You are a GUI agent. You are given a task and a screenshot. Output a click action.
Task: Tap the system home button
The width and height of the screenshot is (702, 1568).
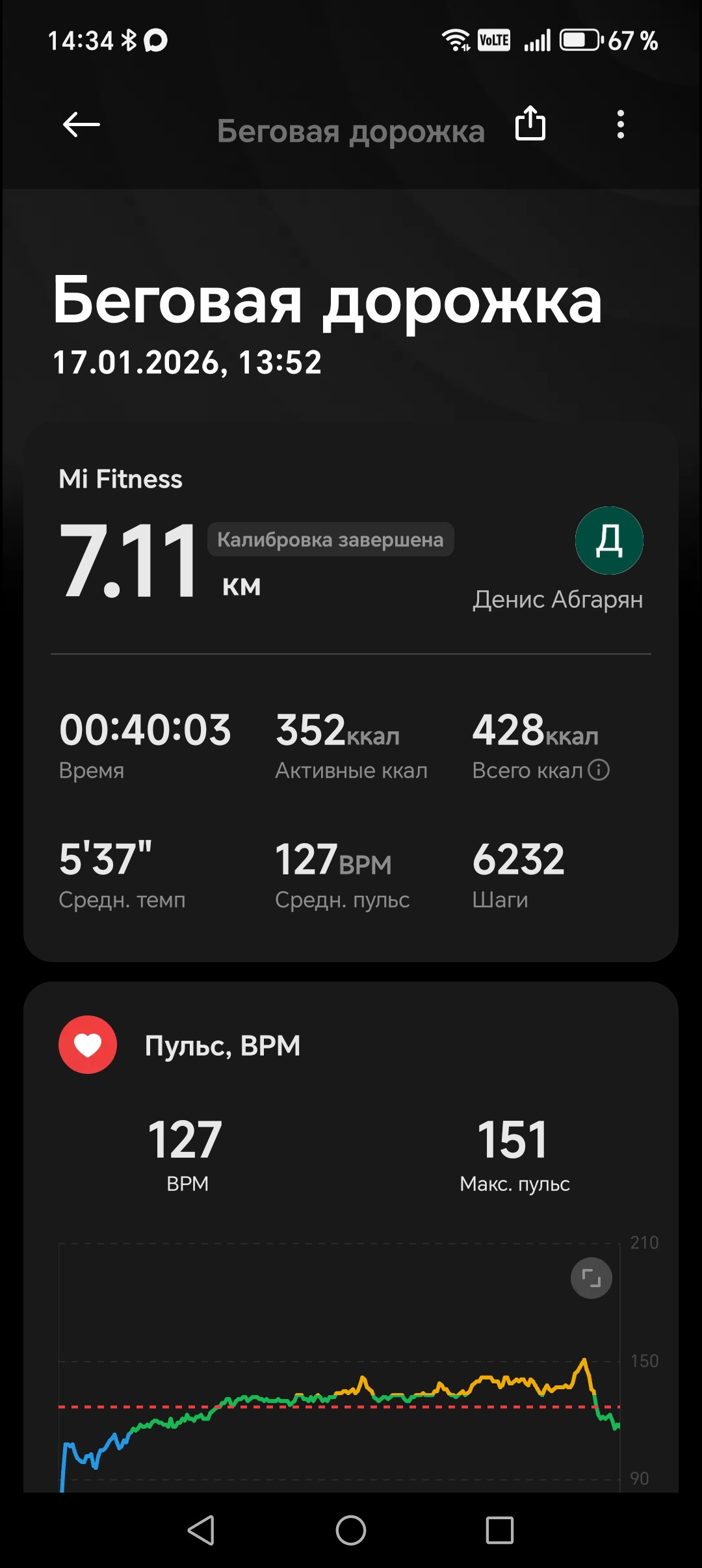point(351,1530)
